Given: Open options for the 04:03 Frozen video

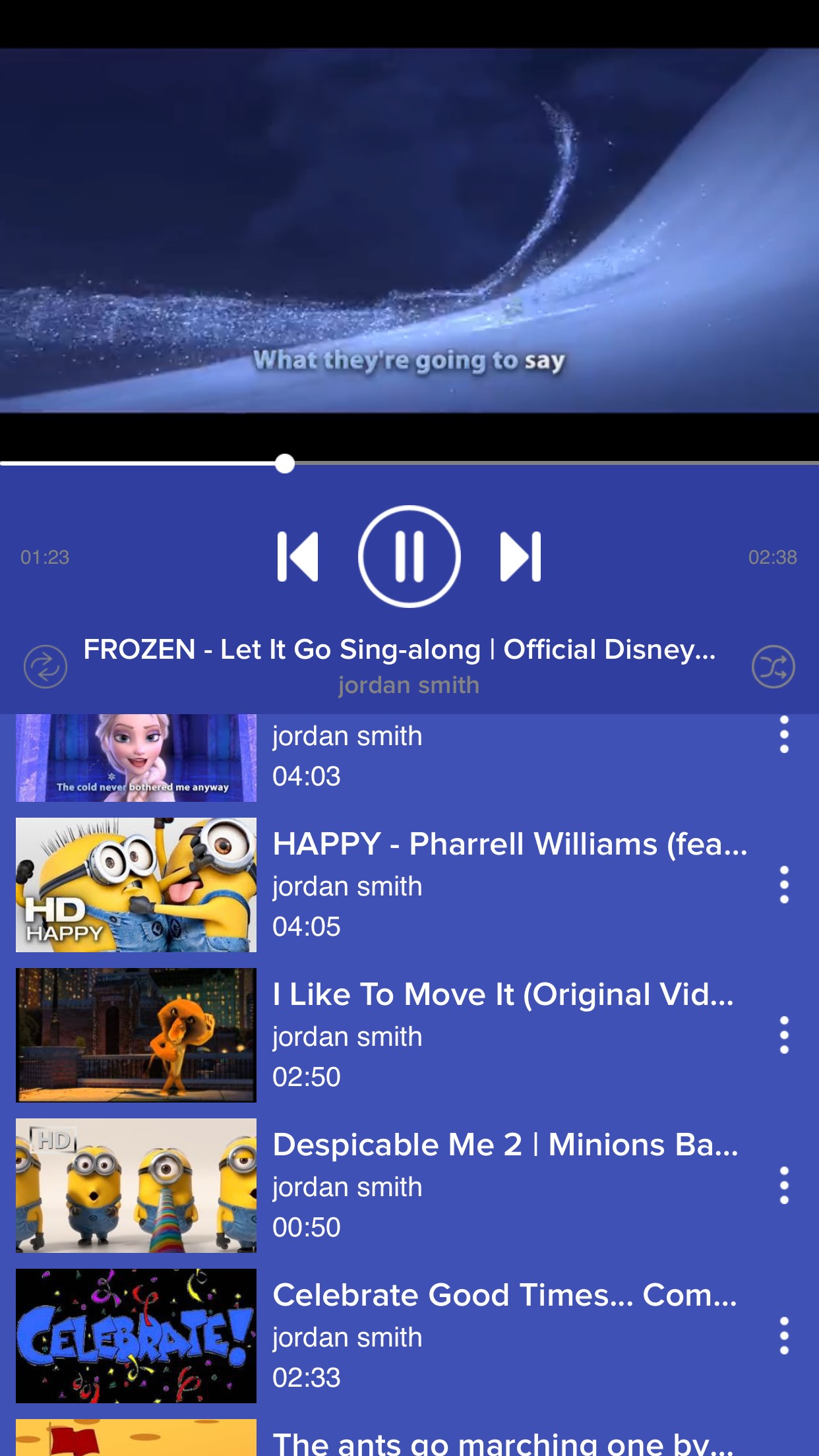Looking at the screenshot, I should coord(784,736).
